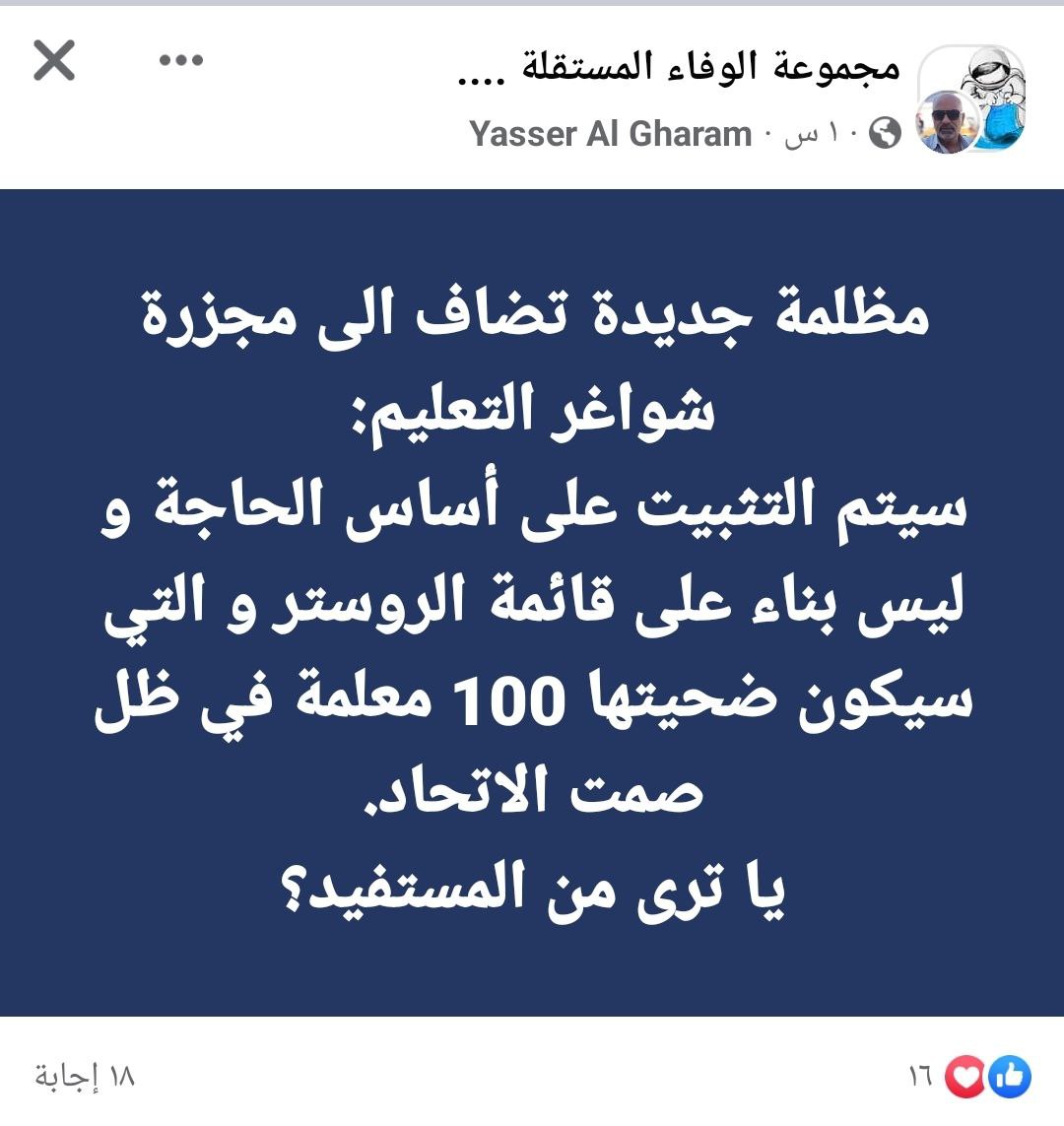1064x1126 pixels.
Task: Open the blue text post in full view
Action: point(532,602)
